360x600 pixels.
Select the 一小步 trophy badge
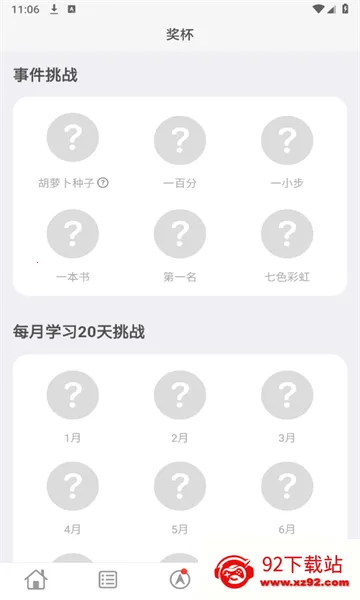click(x=287, y=140)
